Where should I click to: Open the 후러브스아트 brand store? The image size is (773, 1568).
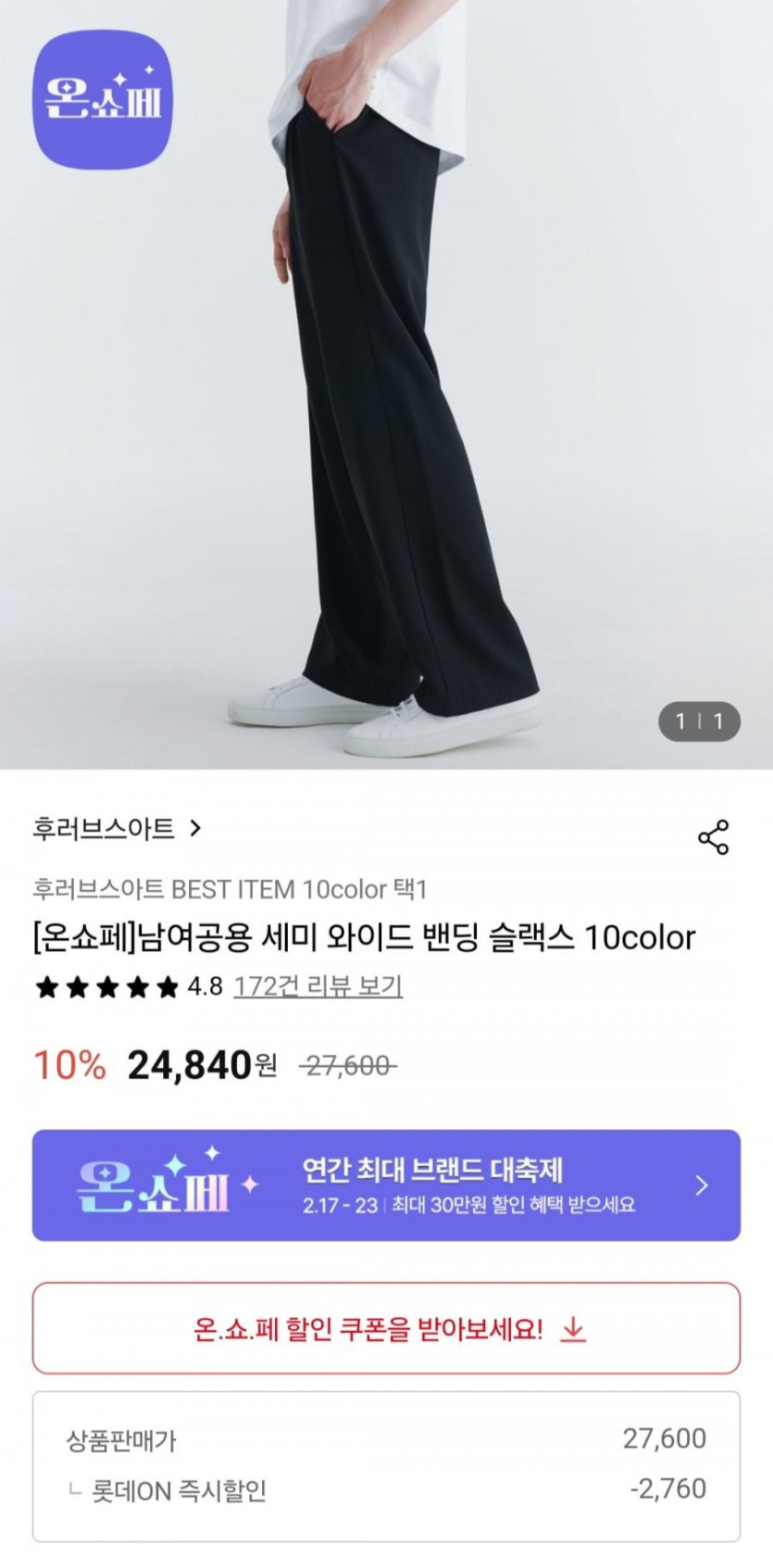click(117, 828)
